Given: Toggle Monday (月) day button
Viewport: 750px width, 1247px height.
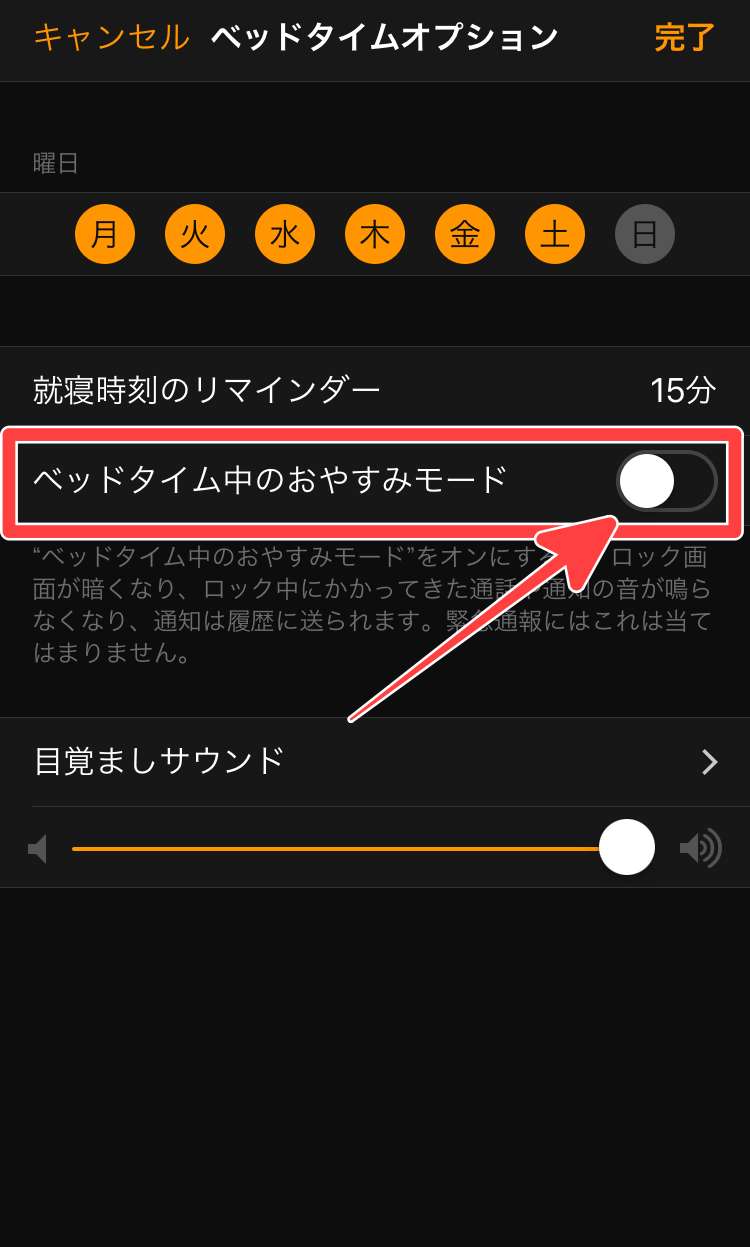Looking at the screenshot, I should click(x=105, y=234).
